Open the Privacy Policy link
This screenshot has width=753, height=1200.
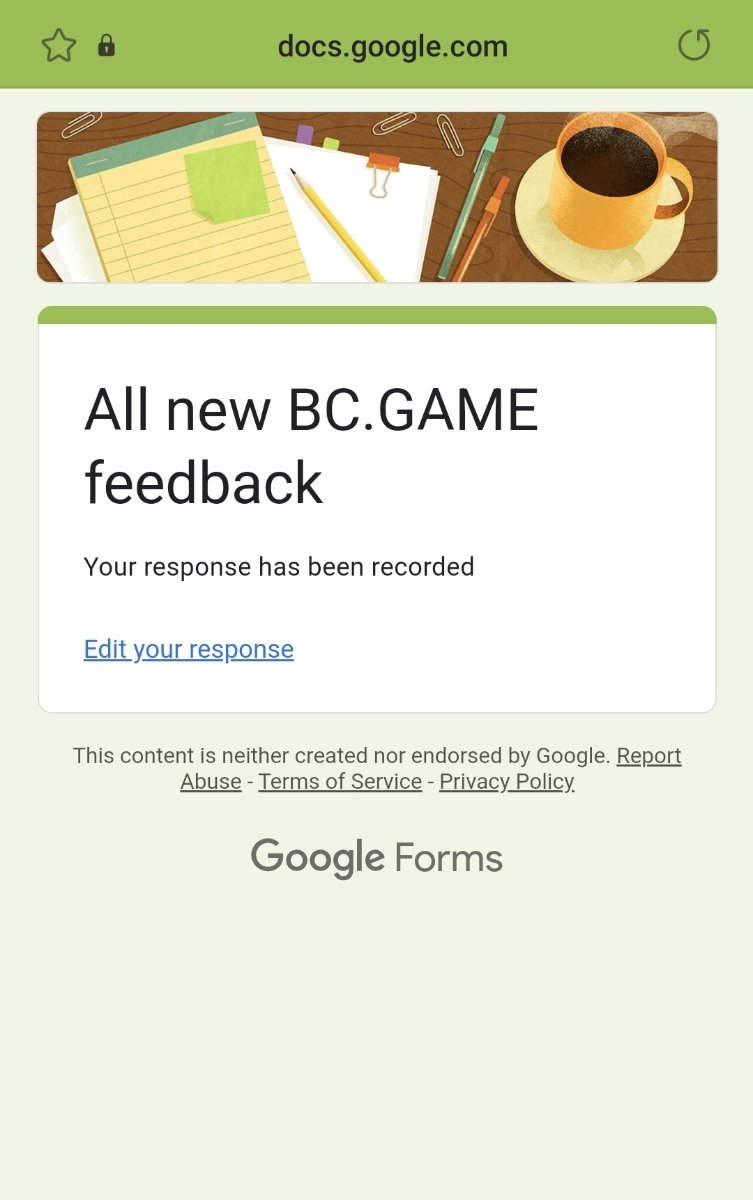click(x=506, y=782)
